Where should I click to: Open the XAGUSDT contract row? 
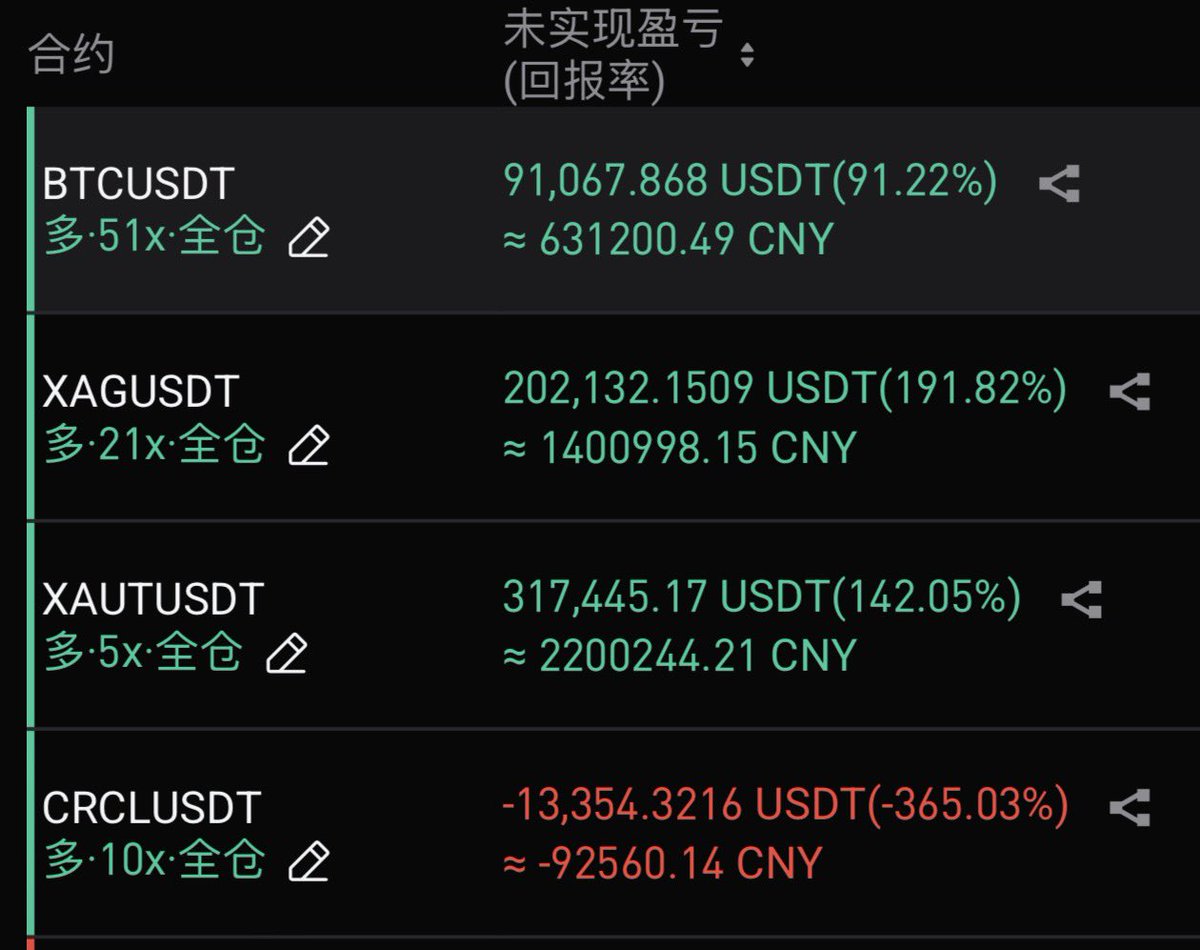[x=140, y=391]
